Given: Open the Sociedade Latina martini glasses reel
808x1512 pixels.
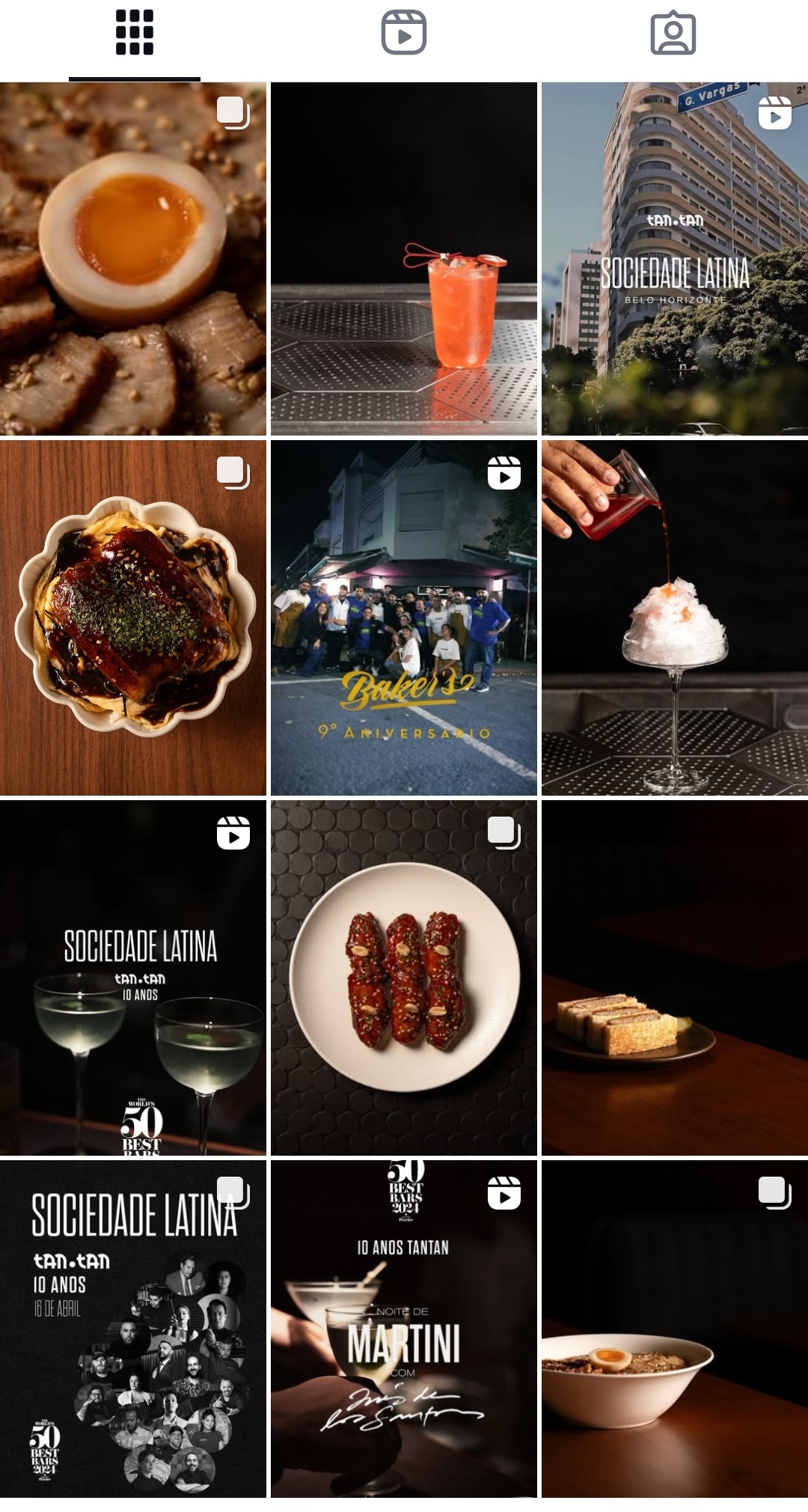Looking at the screenshot, I should click(133, 978).
